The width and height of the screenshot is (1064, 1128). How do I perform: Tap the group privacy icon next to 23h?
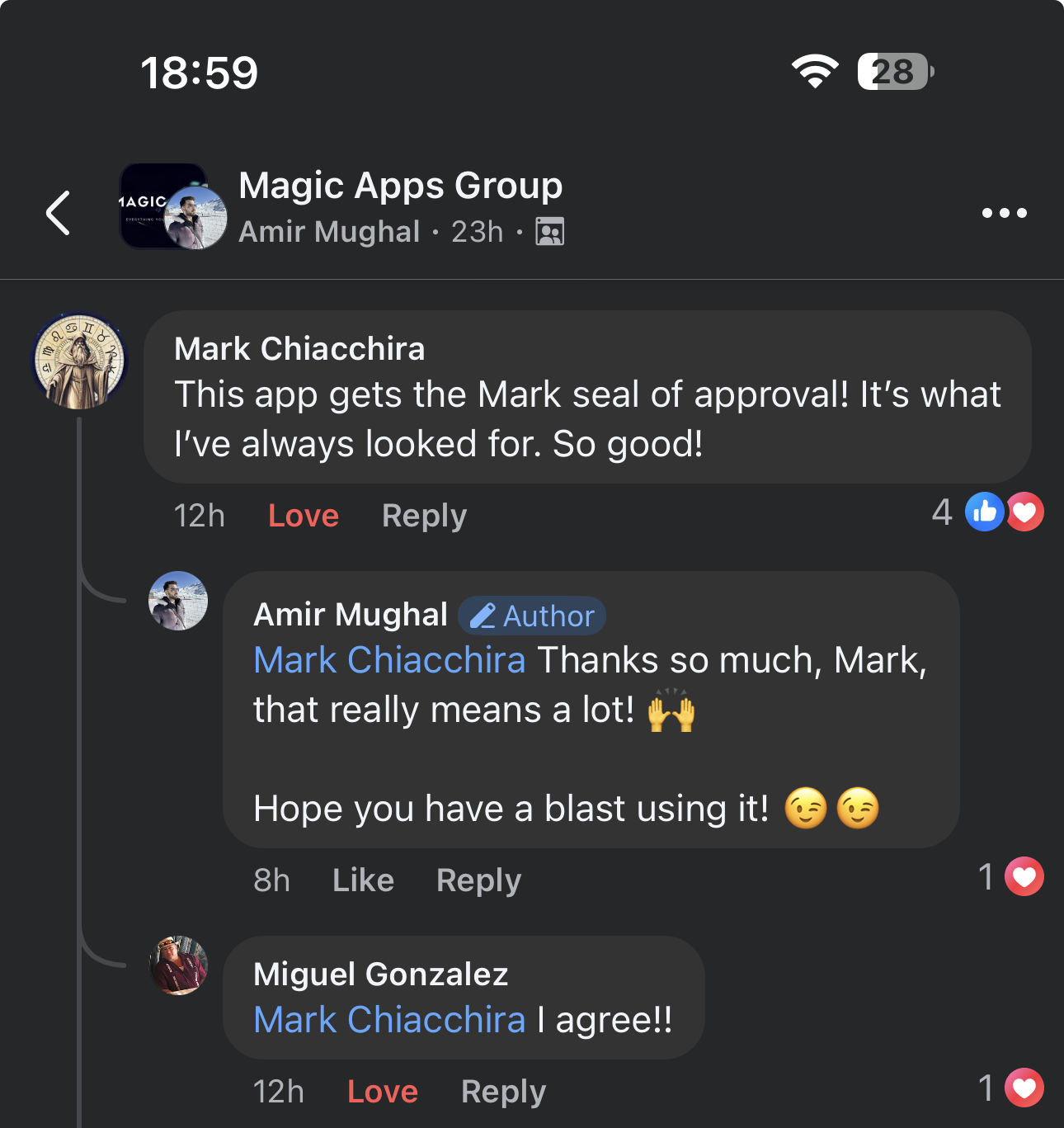coord(548,232)
